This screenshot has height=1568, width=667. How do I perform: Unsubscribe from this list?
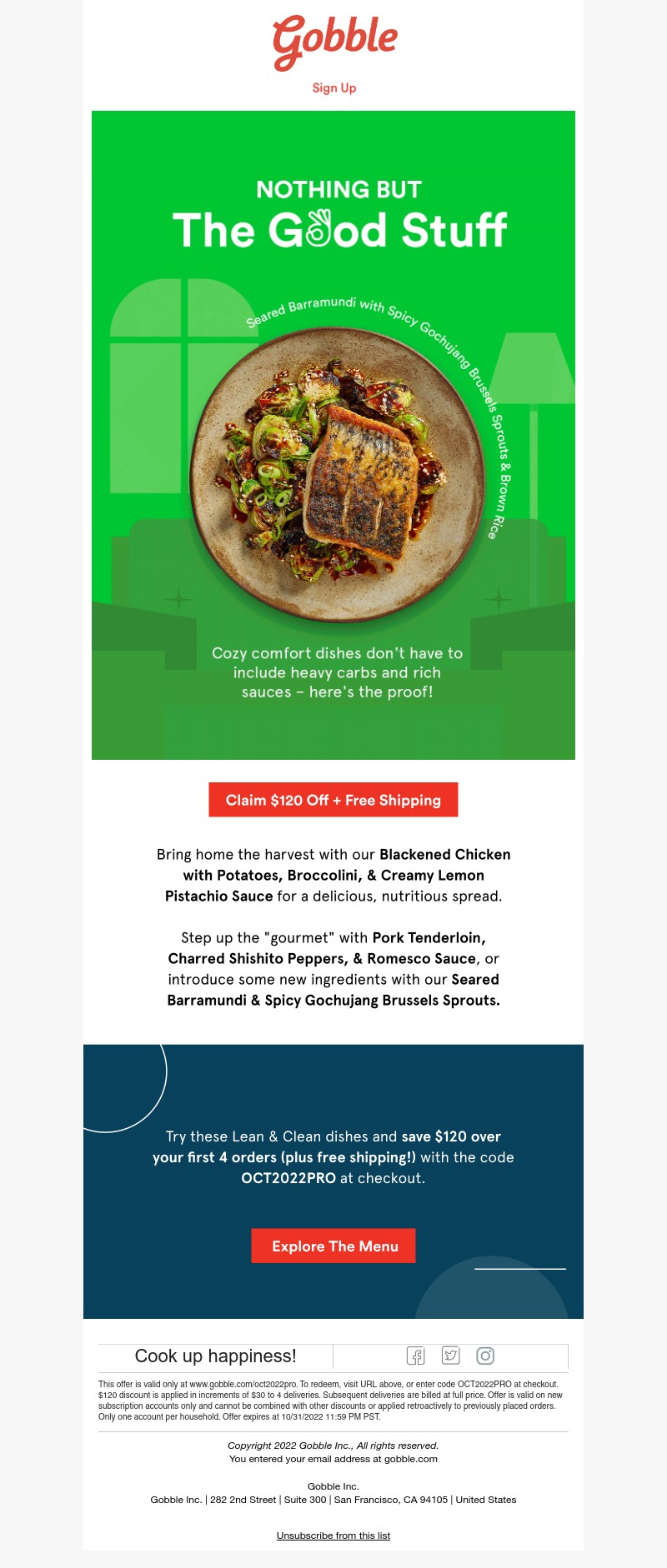click(x=333, y=1535)
